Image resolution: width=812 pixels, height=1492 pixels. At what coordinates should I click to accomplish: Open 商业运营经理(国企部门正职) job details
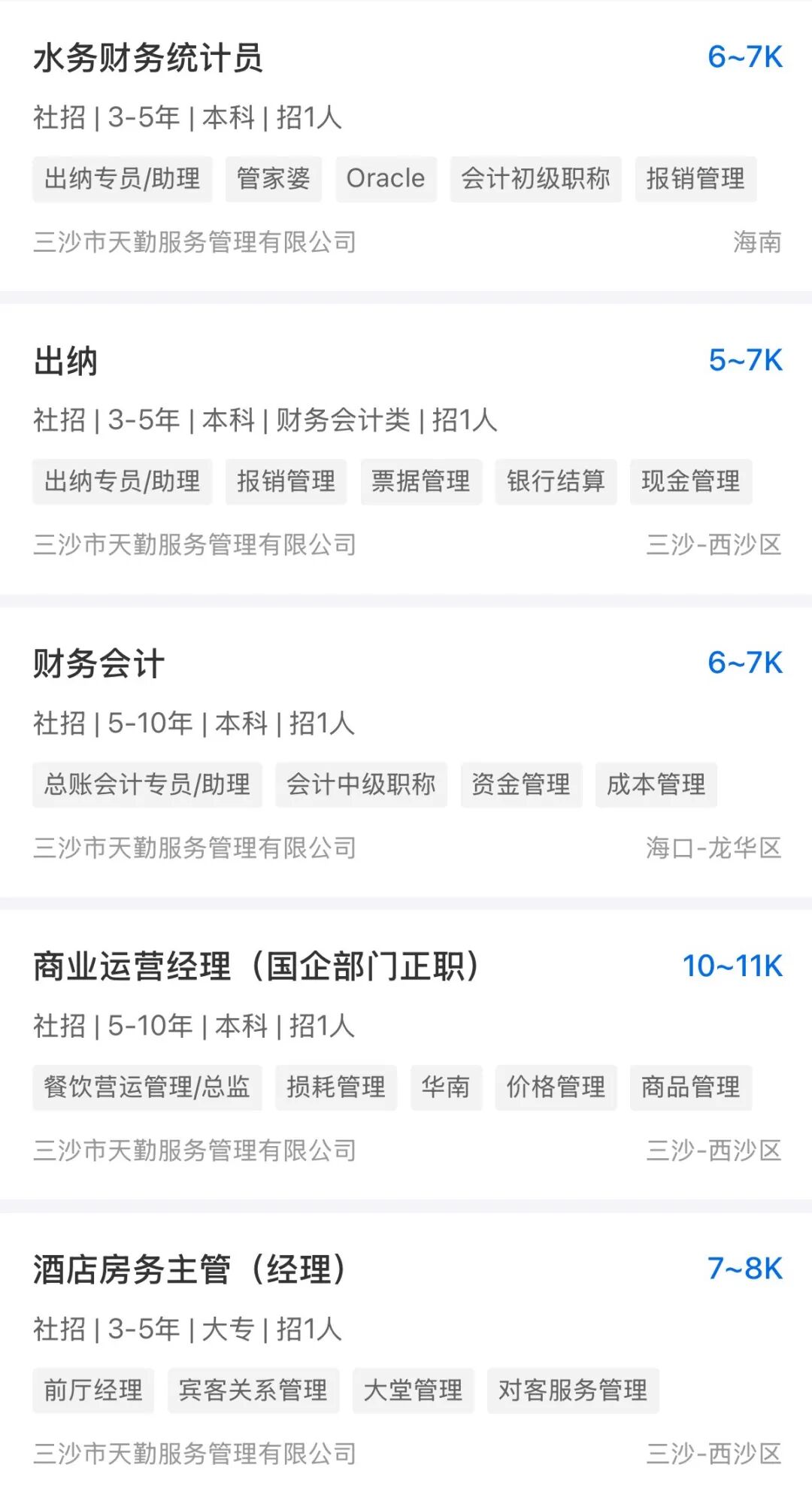(256, 967)
